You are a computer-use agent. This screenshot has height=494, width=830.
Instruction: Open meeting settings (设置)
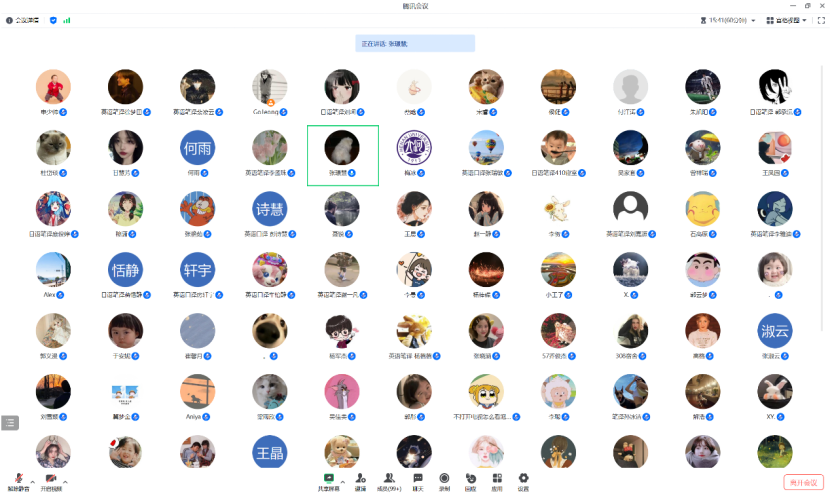click(x=523, y=481)
